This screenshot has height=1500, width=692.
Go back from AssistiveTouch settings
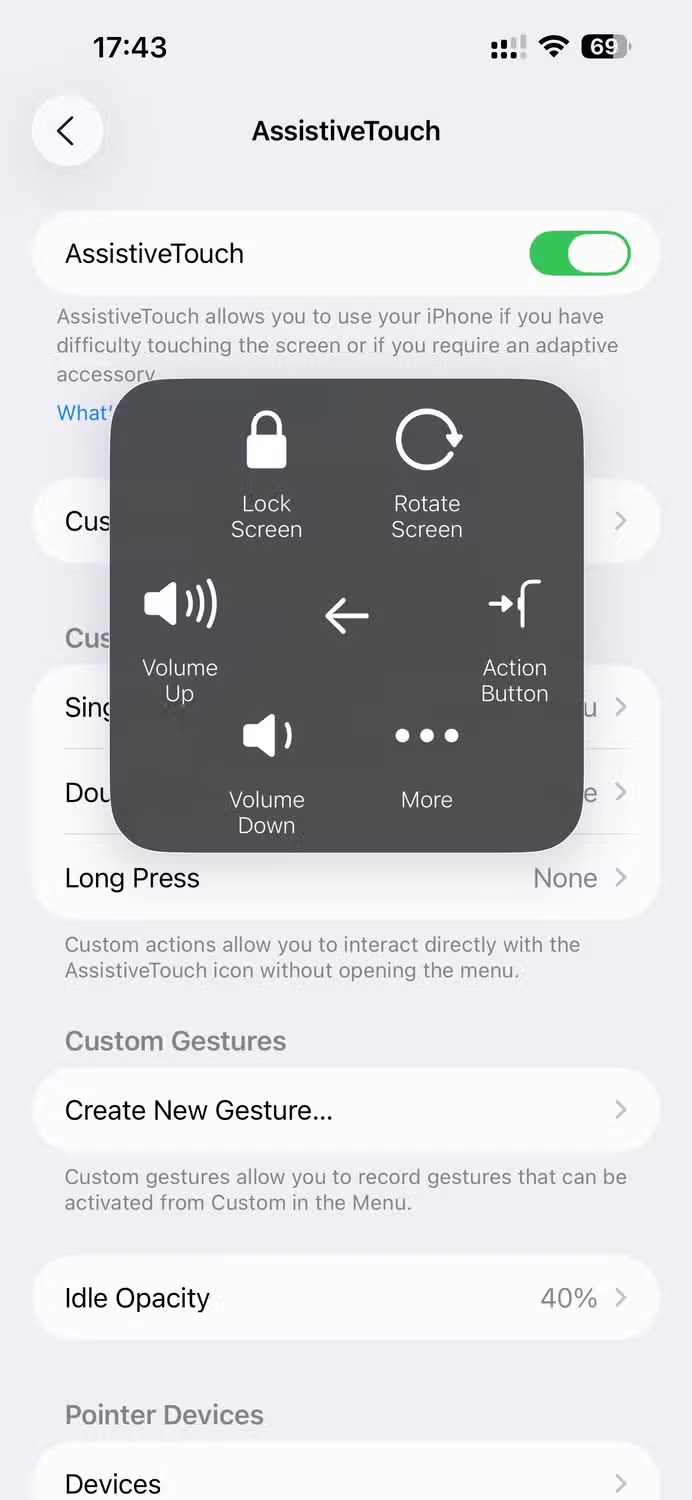tap(67, 131)
